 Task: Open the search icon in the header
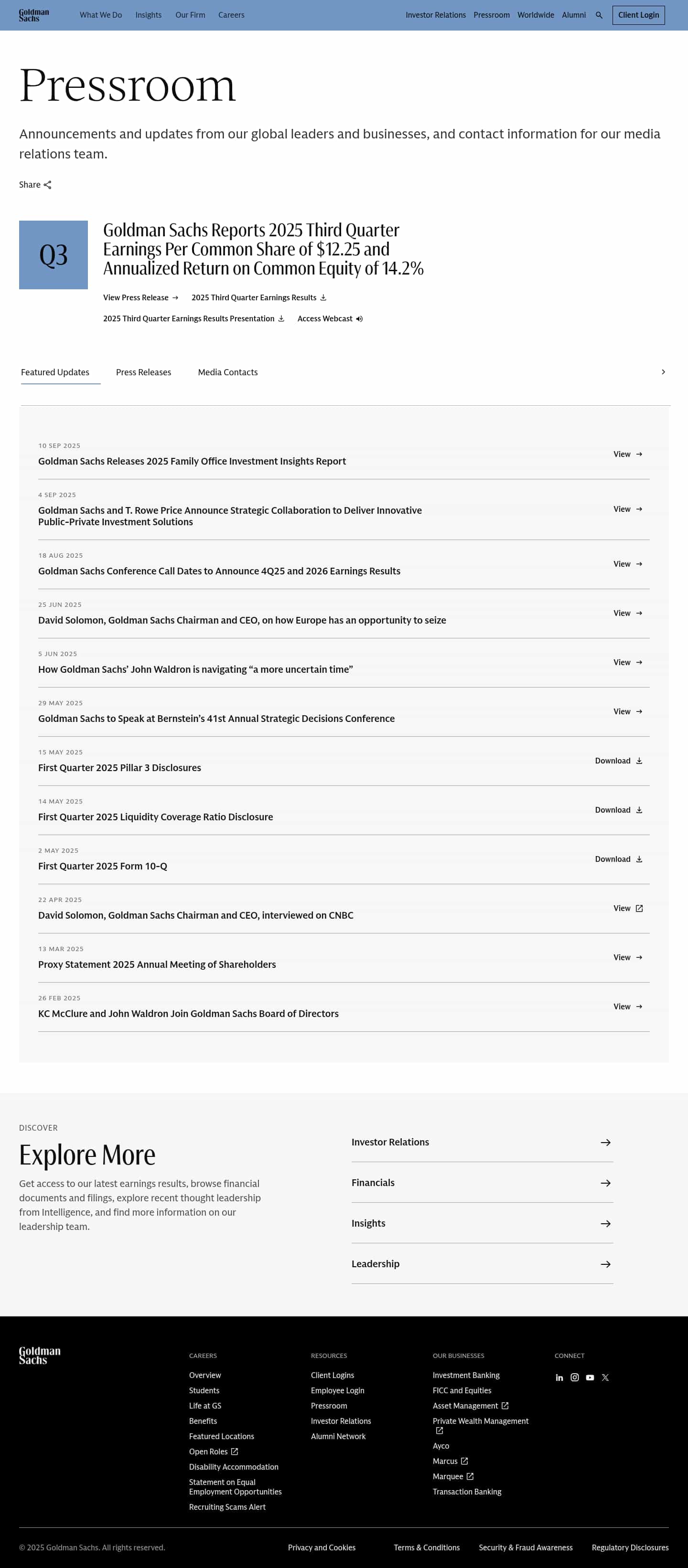[599, 15]
